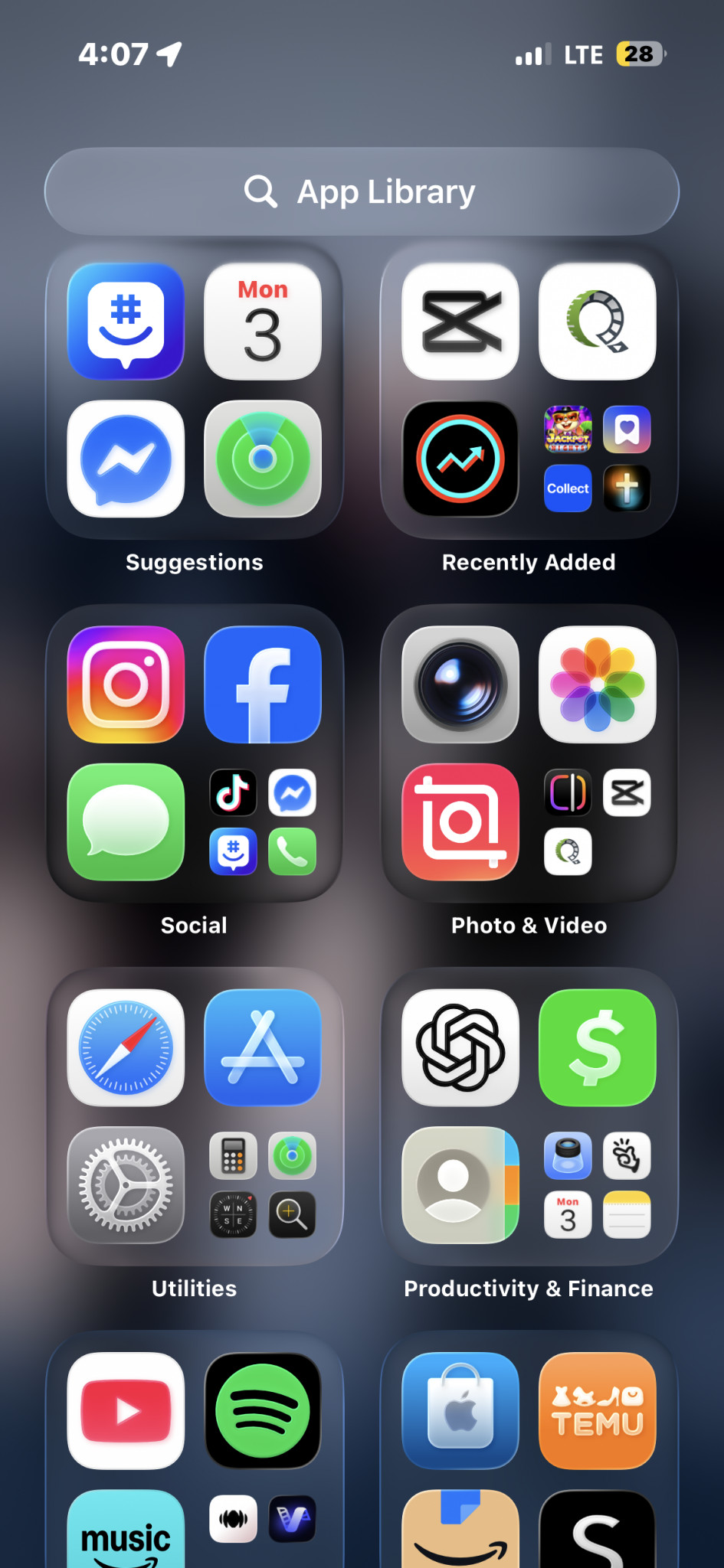This screenshot has height=1568, width=724.
Task: Open Safari browser
Action: click(126, 1047)
